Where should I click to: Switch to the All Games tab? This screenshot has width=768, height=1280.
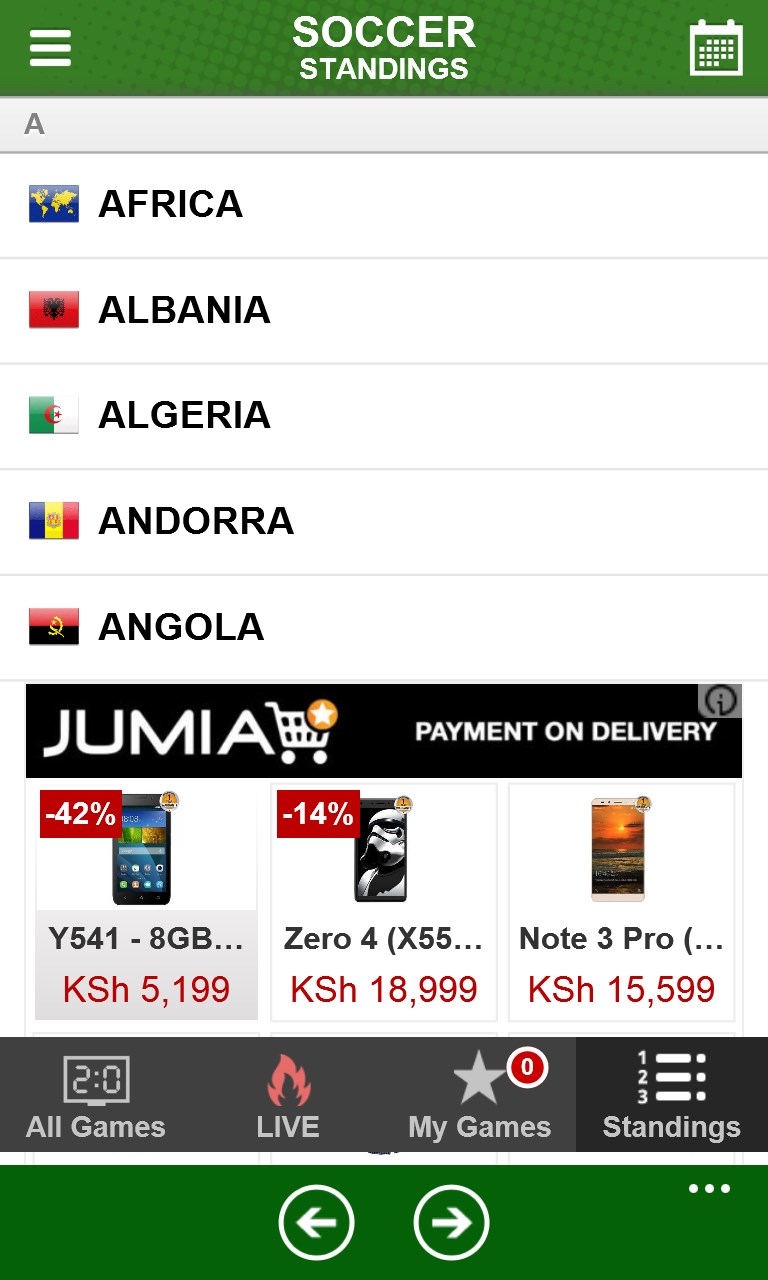pos(96,1096)
